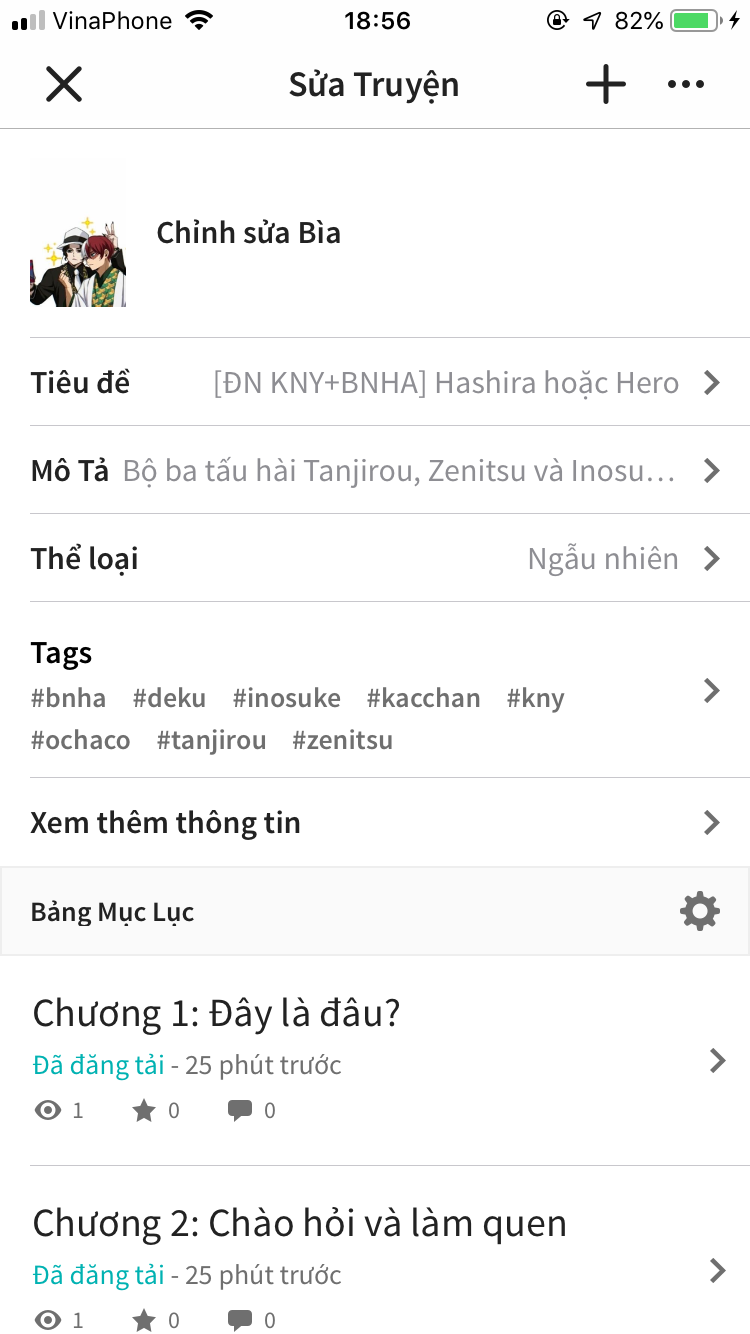Close the Sửa Truyện editor

tap(64, 84)
